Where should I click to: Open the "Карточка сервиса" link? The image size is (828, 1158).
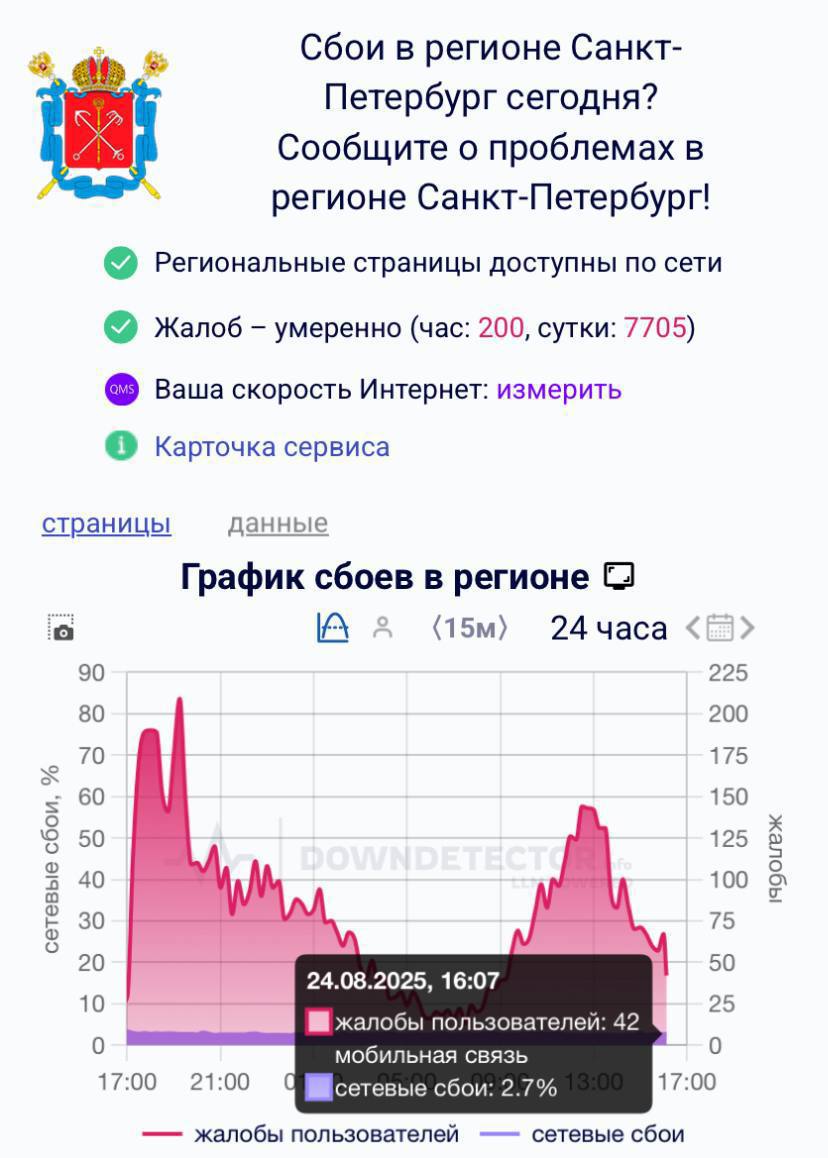coord(271,446)
